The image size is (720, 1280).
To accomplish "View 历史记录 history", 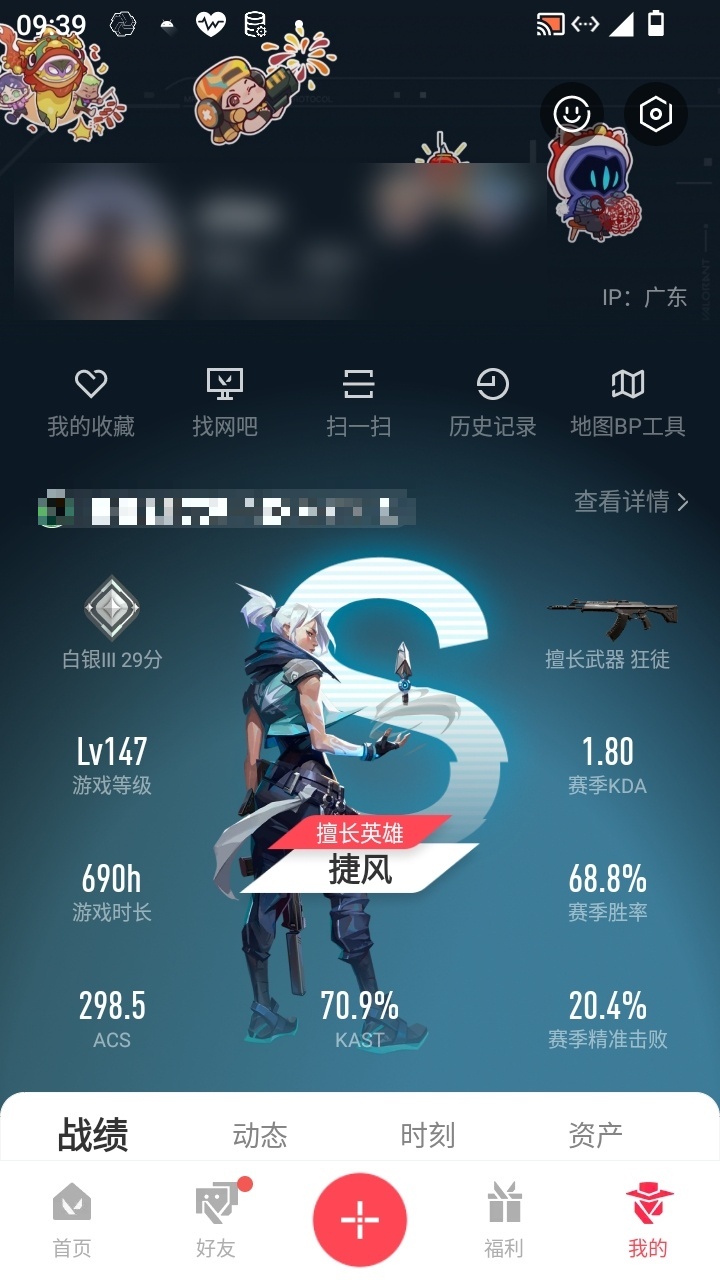I will [492, 403].
